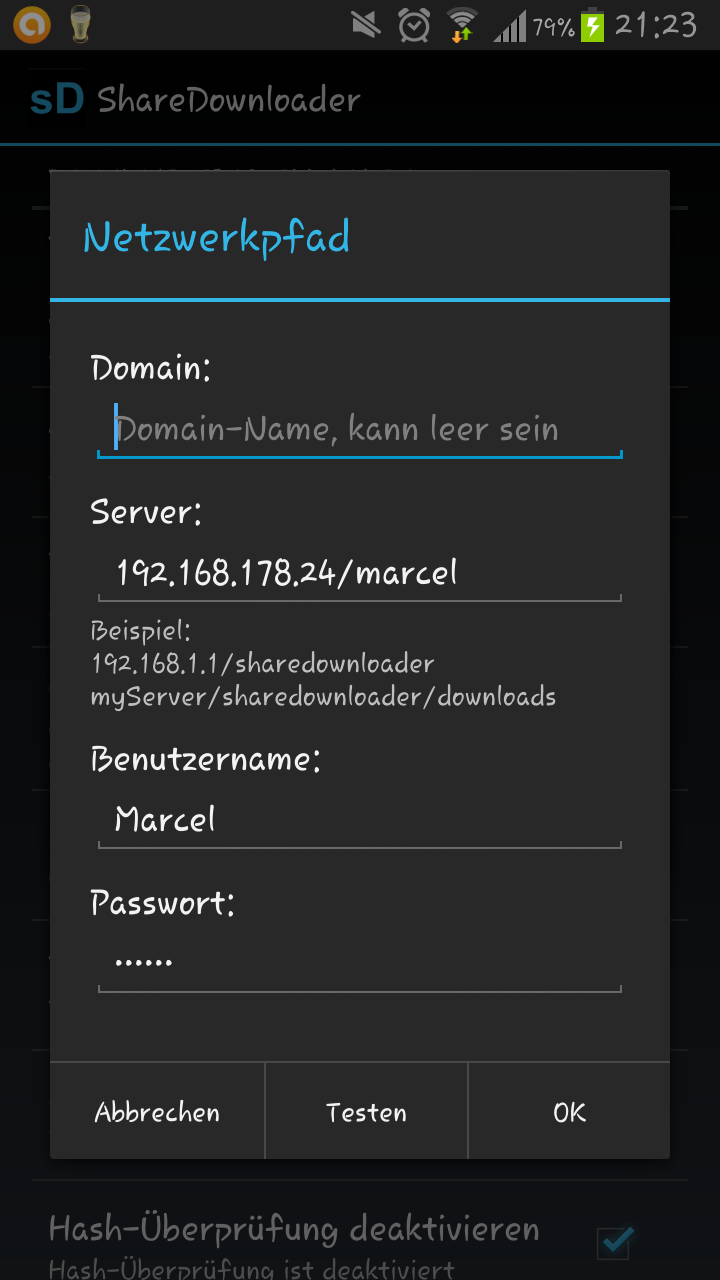This screenshot has height=1280, width=720.
Task: Focus the Domain text field
Action: (360, 430)
